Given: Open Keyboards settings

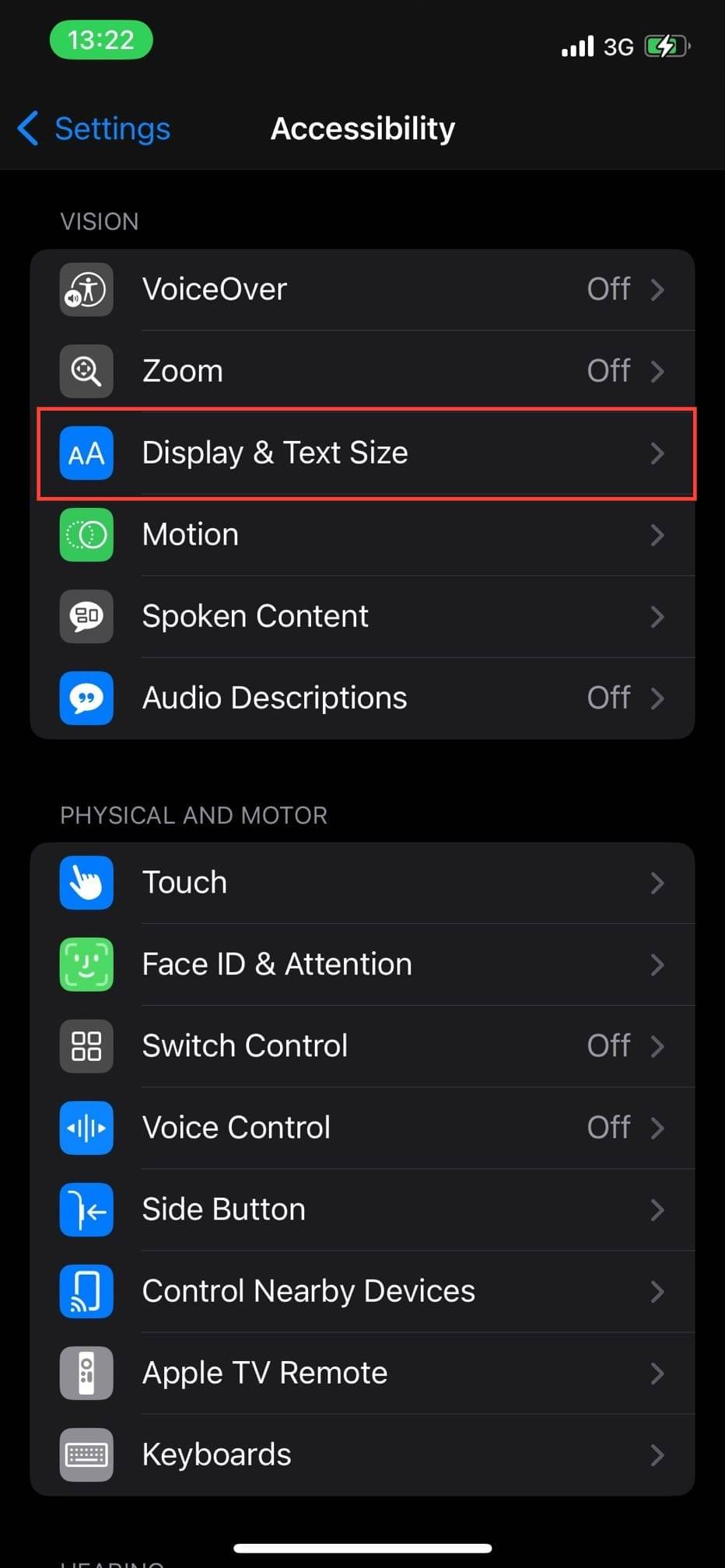Looking at the screenshot, I should click(362, 1454).
